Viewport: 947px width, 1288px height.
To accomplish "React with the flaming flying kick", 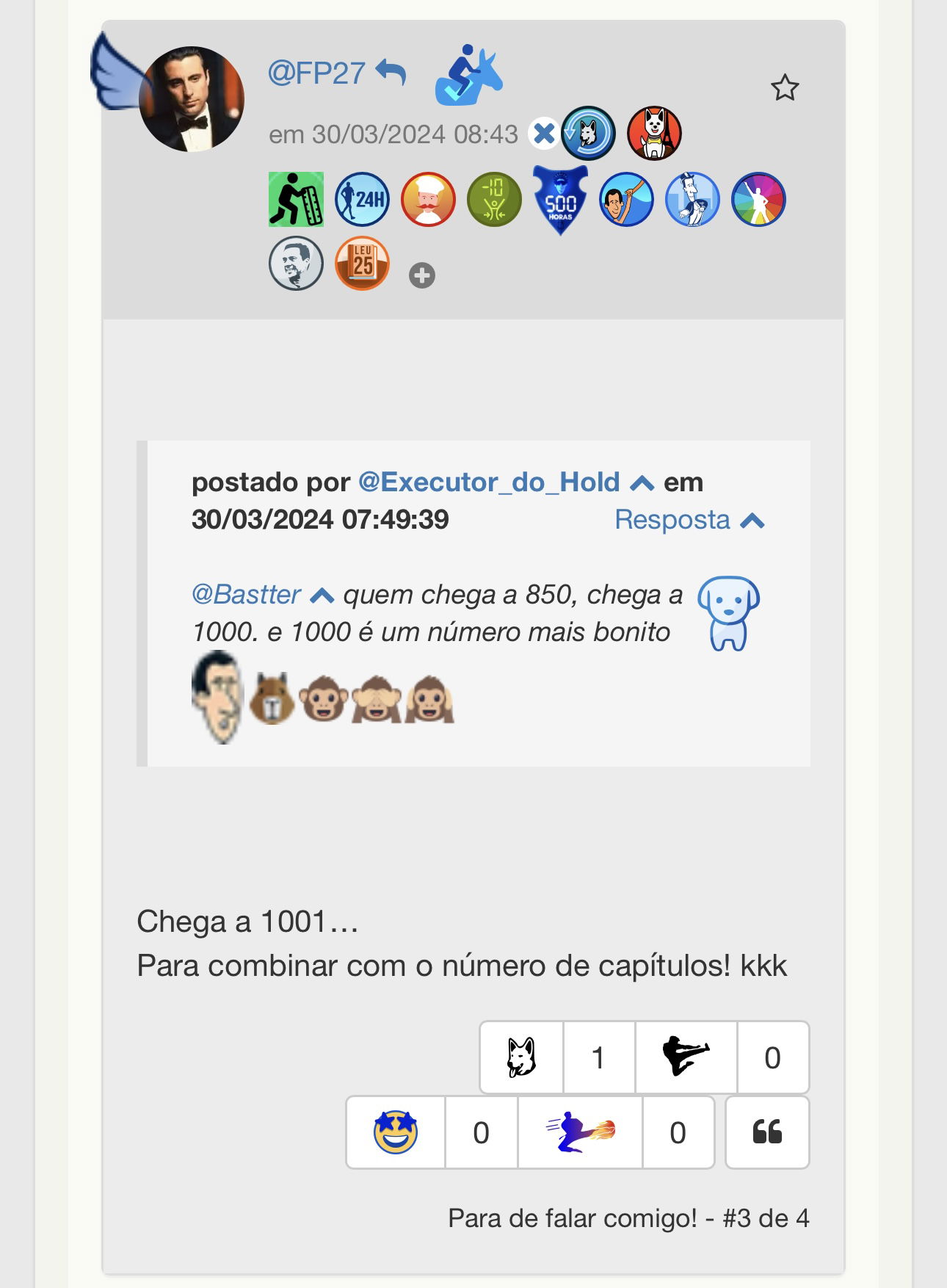I will (x=580, y=1132).
